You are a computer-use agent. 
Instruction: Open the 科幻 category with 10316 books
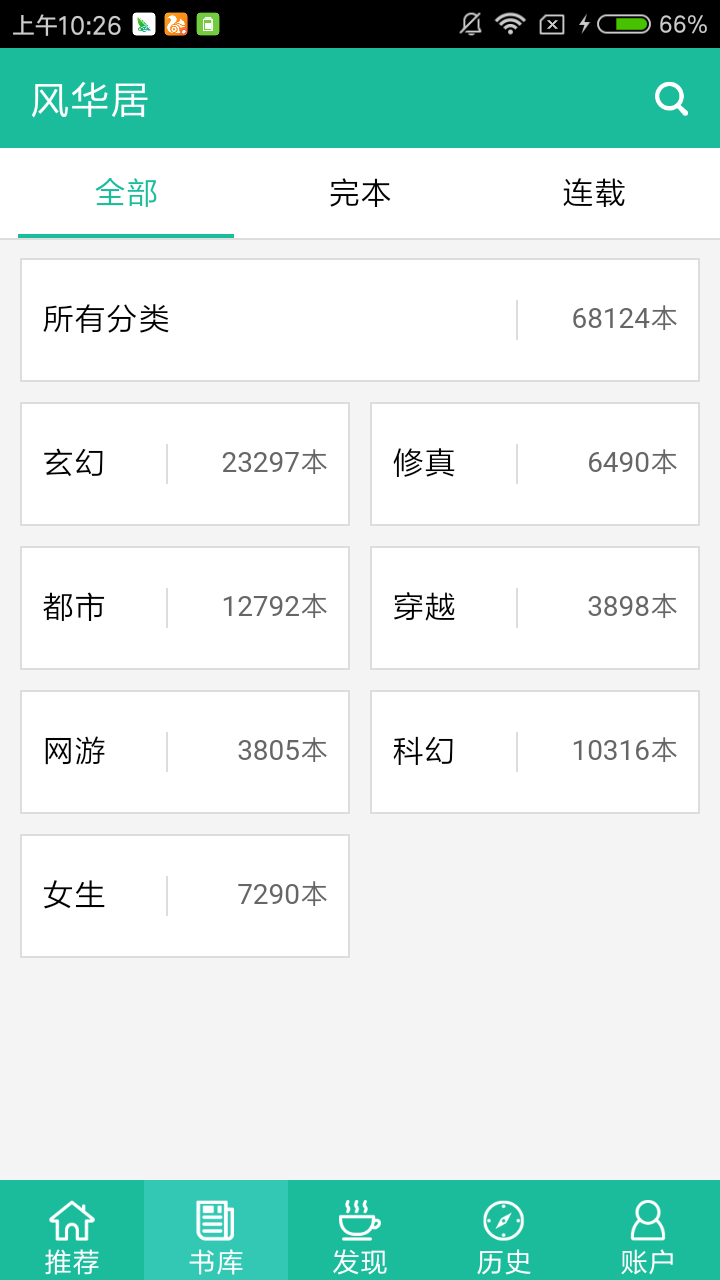tap(534, 751)
